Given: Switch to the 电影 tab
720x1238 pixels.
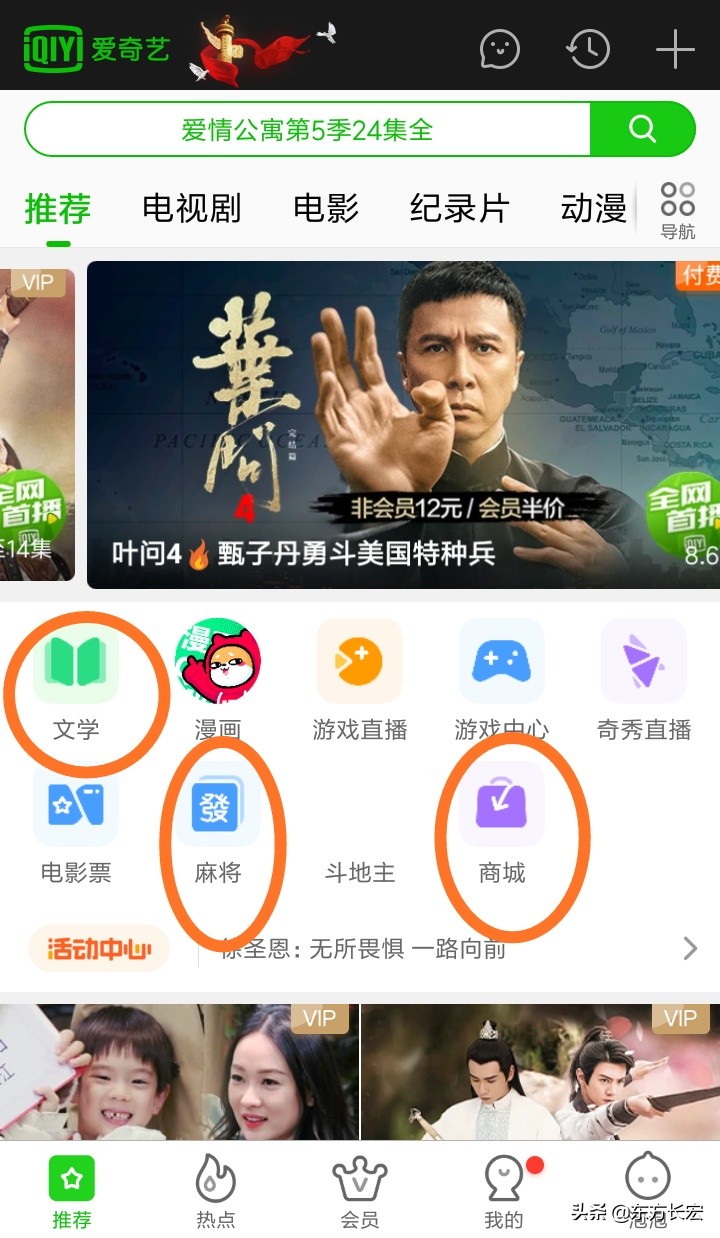Looking at the screenshot, I should [x=326, y=209].
